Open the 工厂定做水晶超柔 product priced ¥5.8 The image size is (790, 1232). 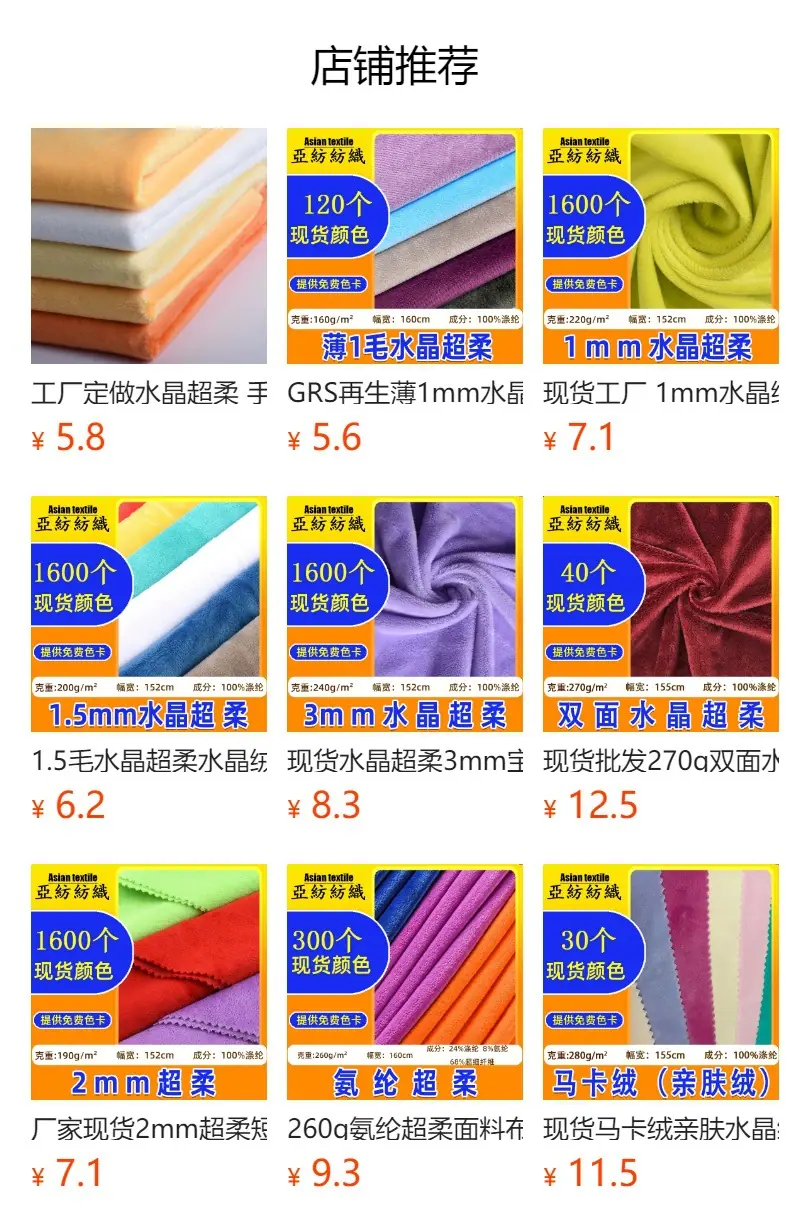point(149,292)
